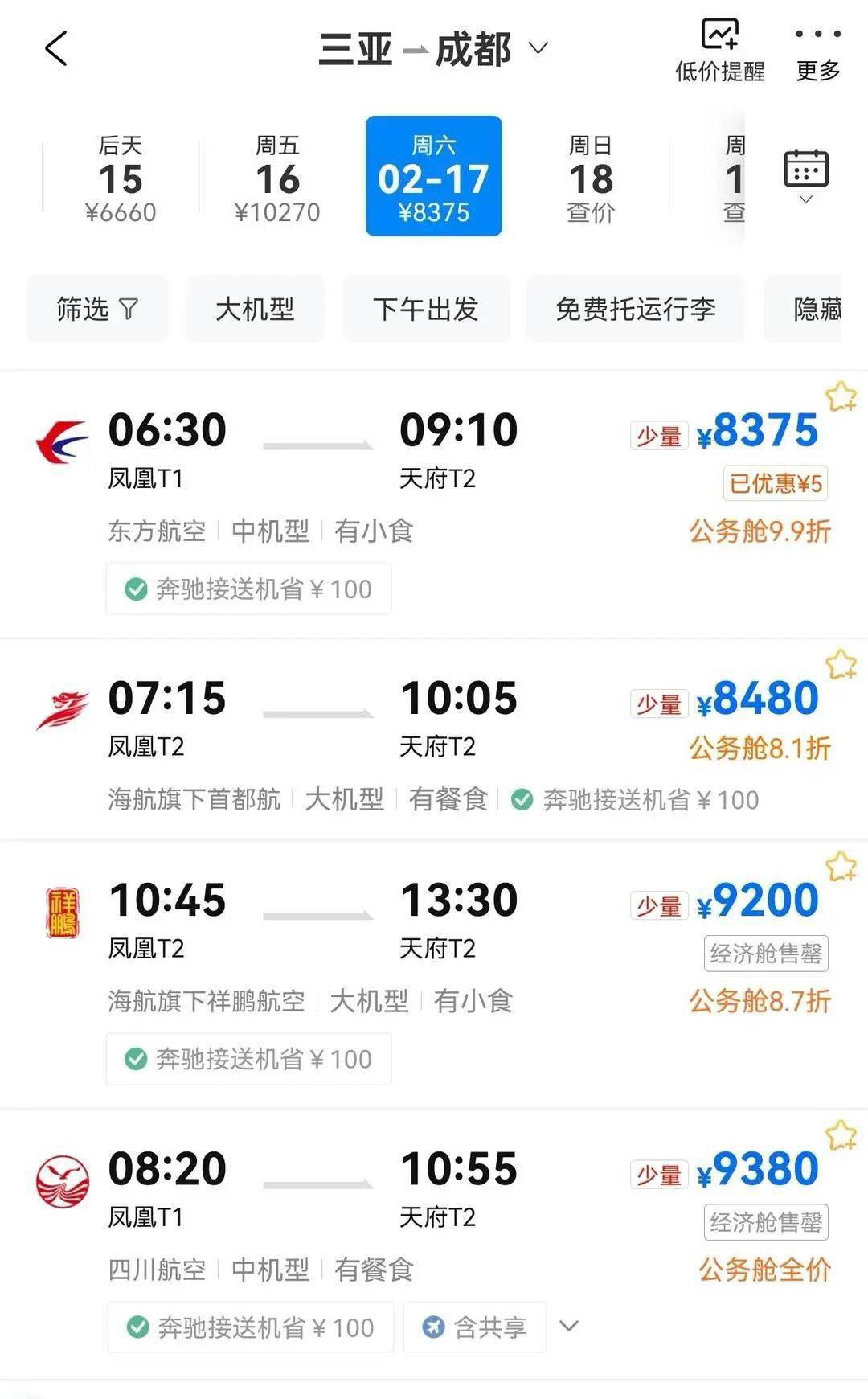Click the back arrow at top left
The image size is (868, 1399).
[x=55, y=48]
